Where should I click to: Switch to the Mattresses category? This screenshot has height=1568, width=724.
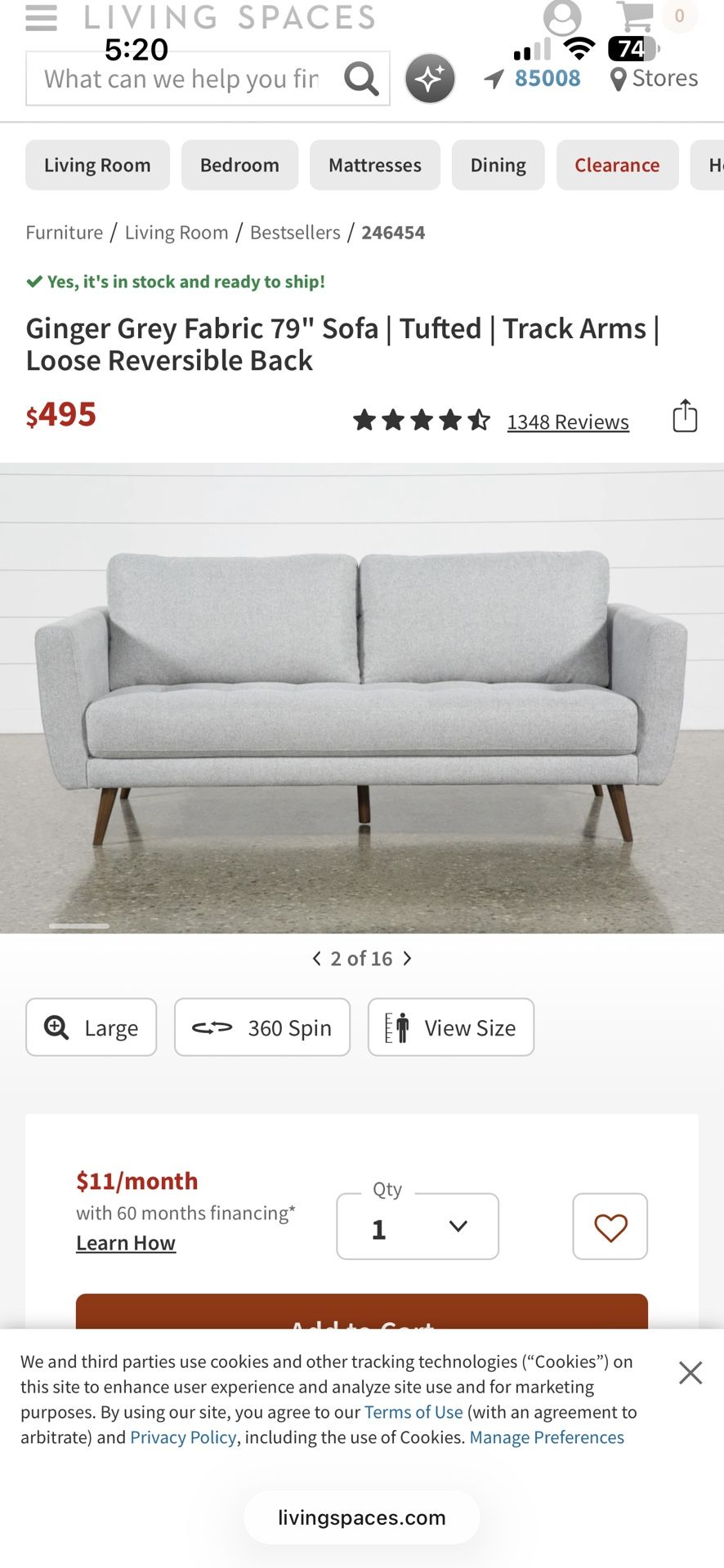pos(374,165)
